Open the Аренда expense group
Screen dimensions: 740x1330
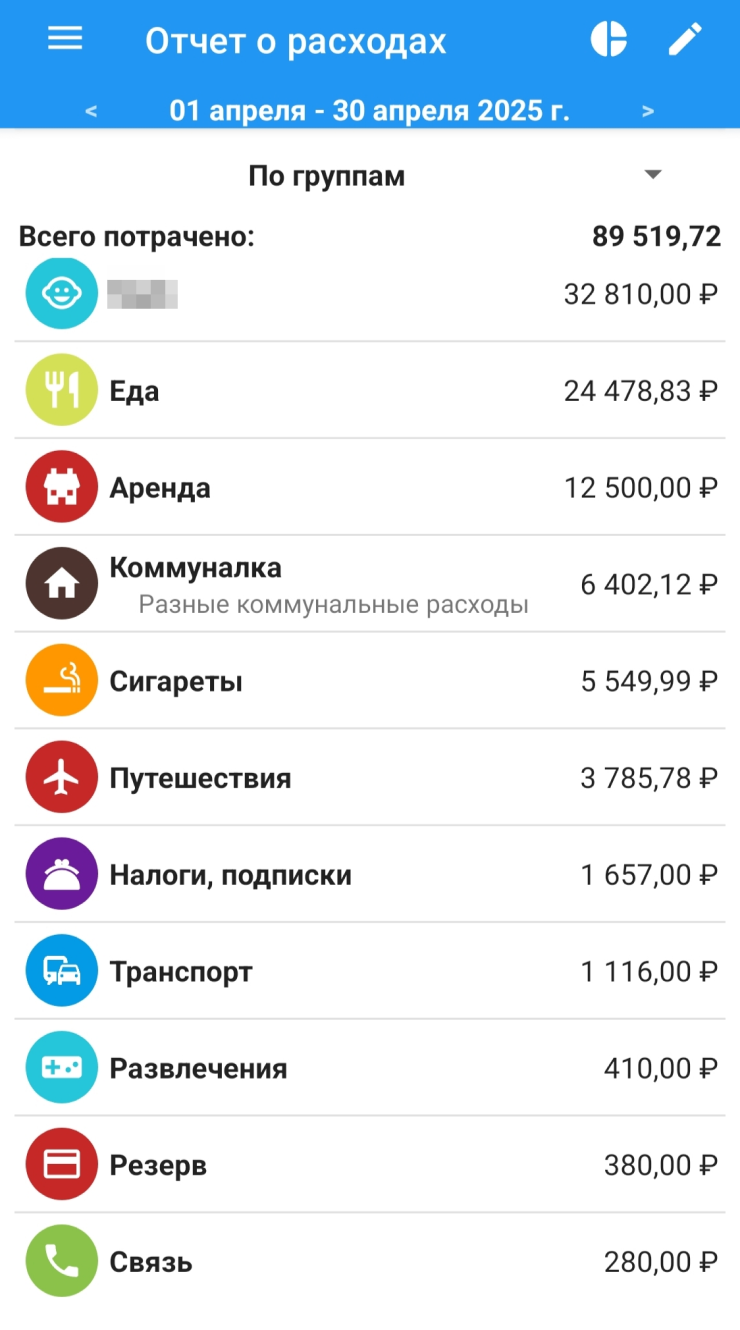coord(370,488)
